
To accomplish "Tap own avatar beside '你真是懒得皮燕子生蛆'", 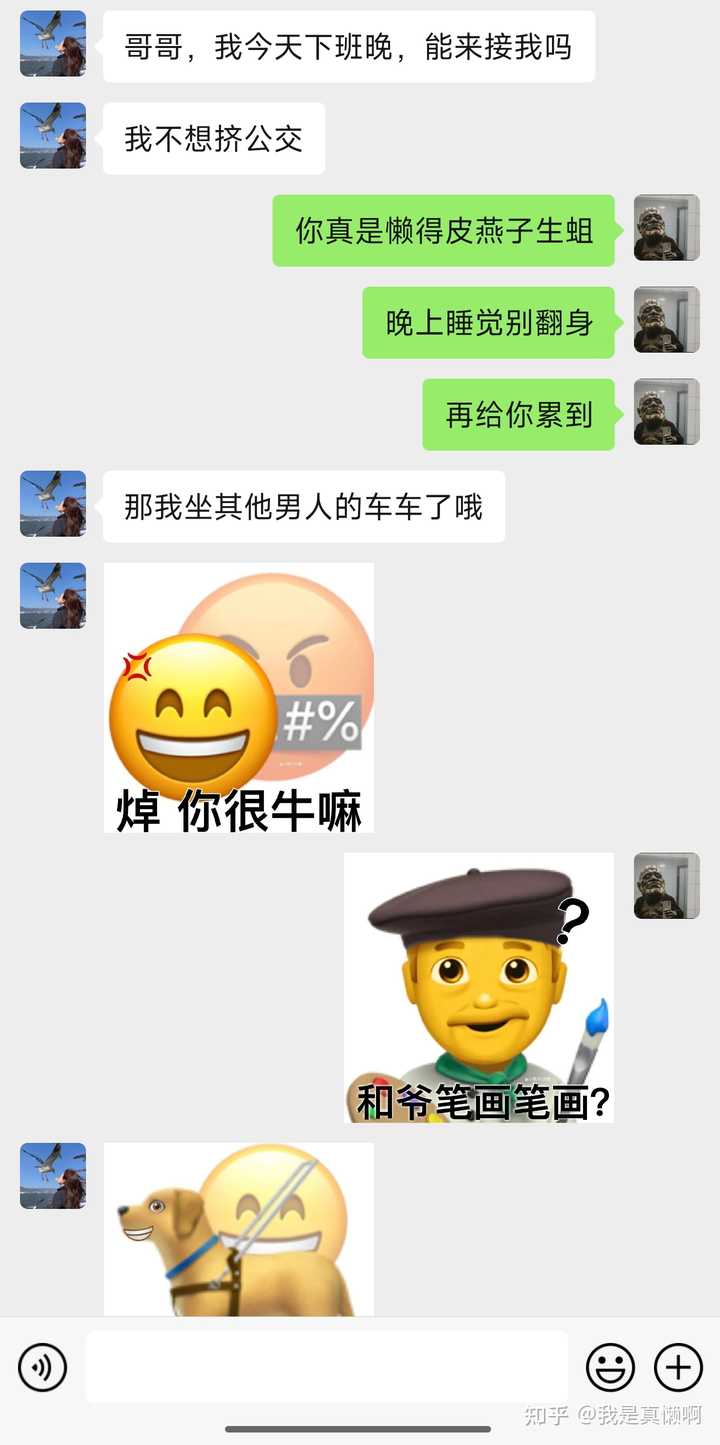I will coord(666,228).
